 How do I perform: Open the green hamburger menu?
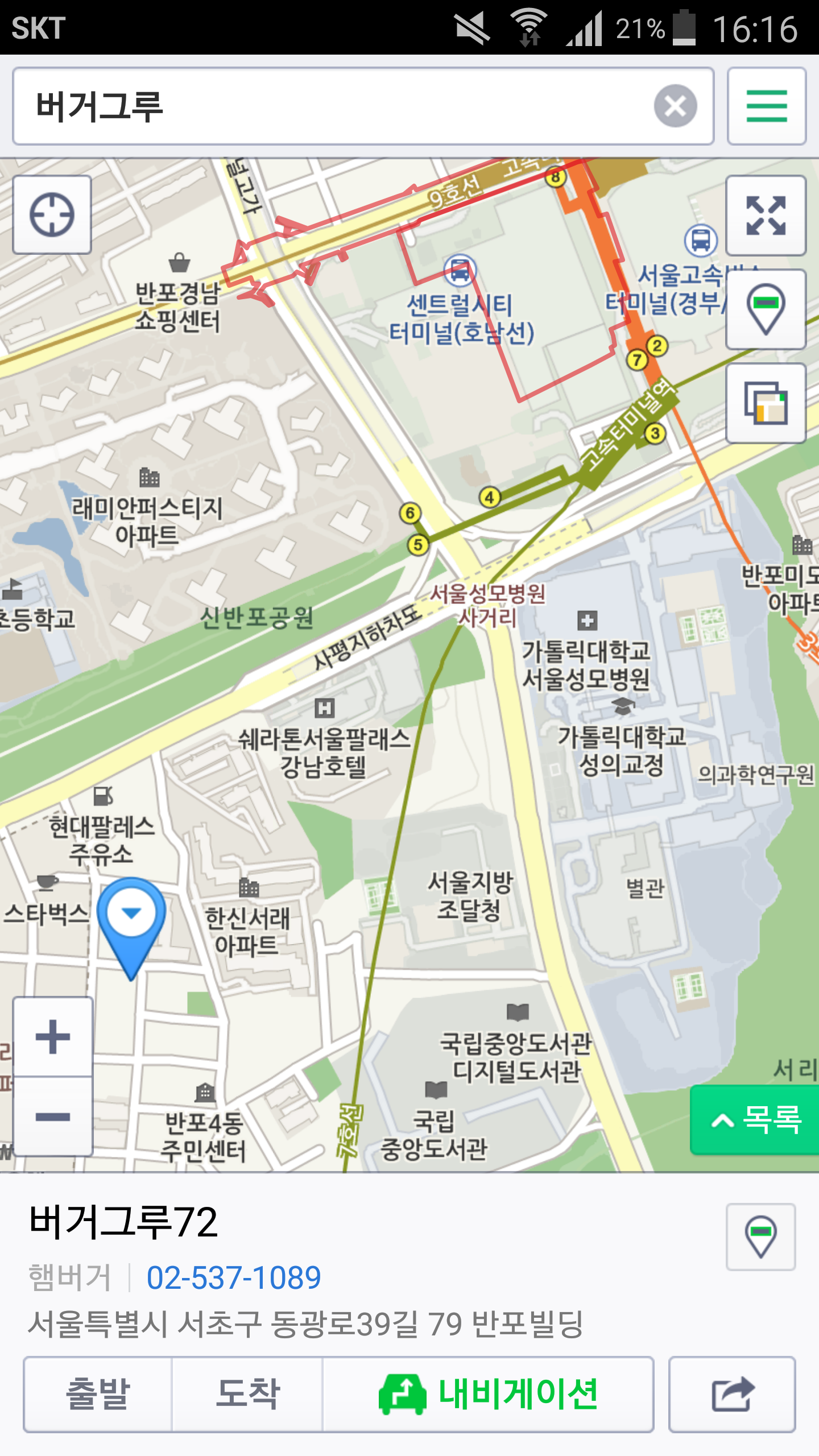pos(766,106)
